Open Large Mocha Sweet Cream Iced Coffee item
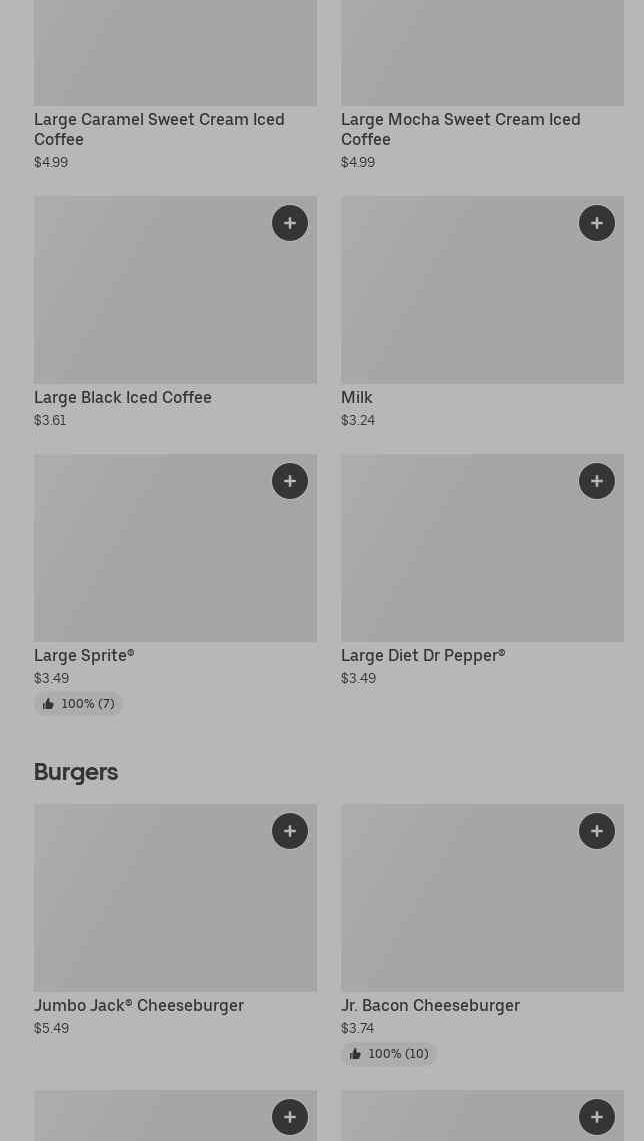The height and width of the screenshot is (1141, 644). [x=482, y=86]
